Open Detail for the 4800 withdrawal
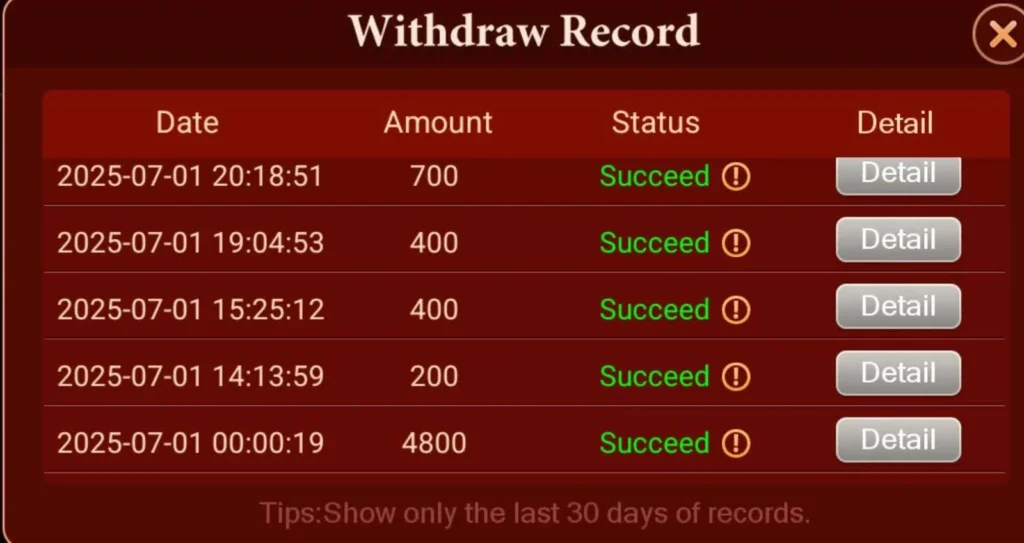 [x=898, y=440]
